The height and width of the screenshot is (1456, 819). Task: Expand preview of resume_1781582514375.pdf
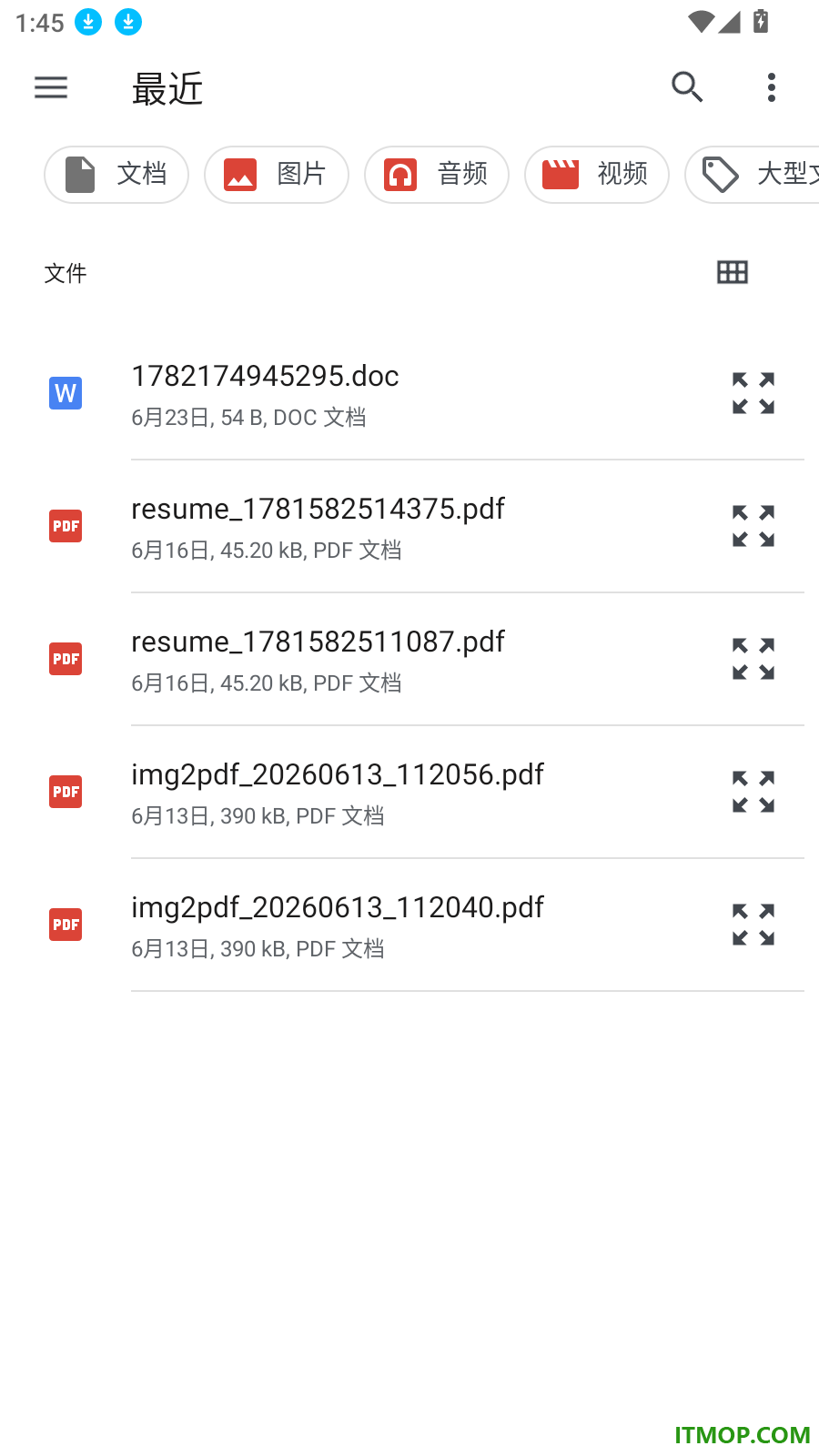tap(753, 526)
